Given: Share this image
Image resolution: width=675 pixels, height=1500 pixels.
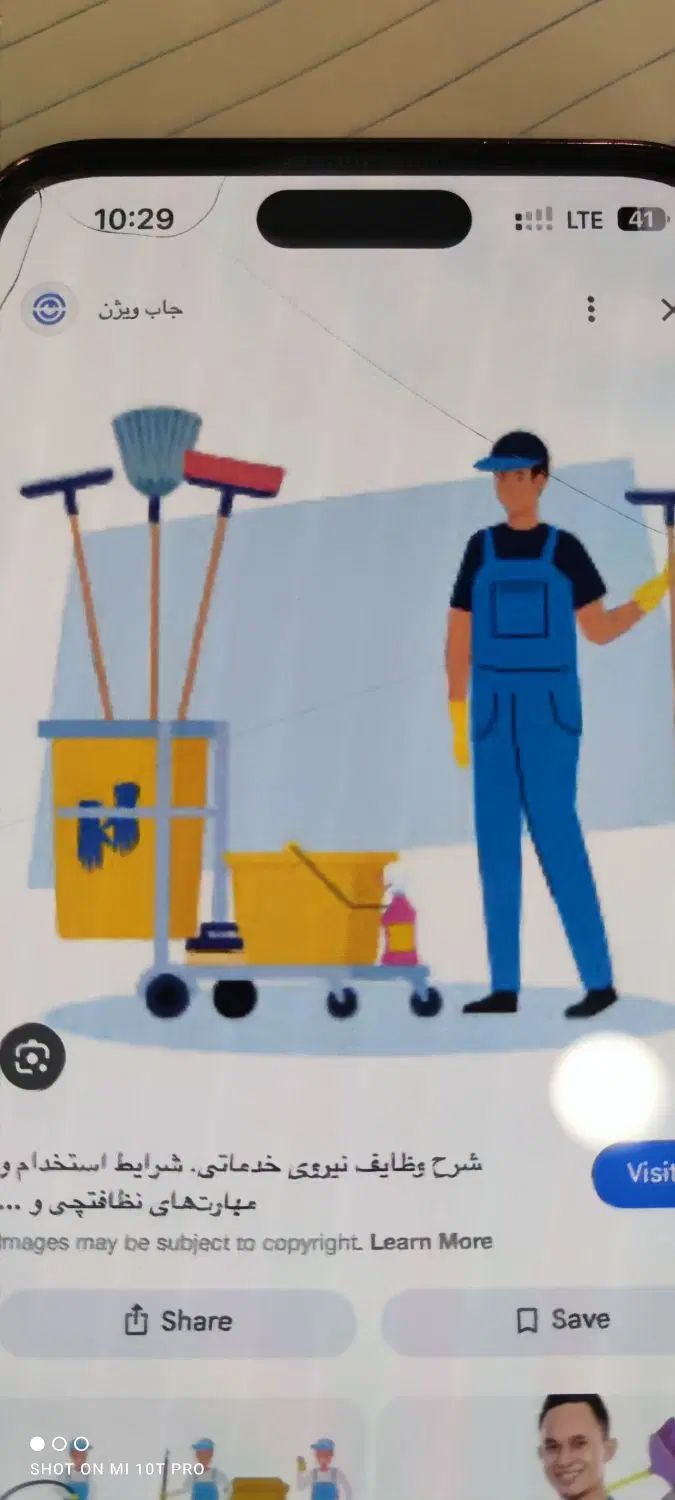Looking at the screenshot, I should tap(177, 1321).
